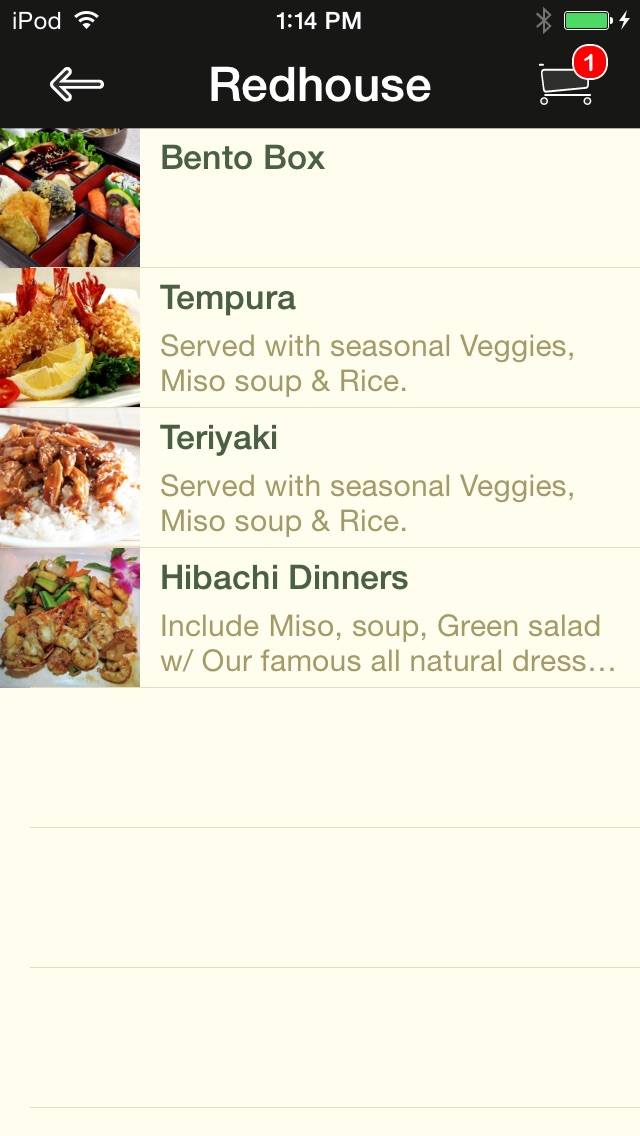The height and width of the screenshot is (1136, 640).
Task: Select the Tempura menu category
Action: pos(320,338)
